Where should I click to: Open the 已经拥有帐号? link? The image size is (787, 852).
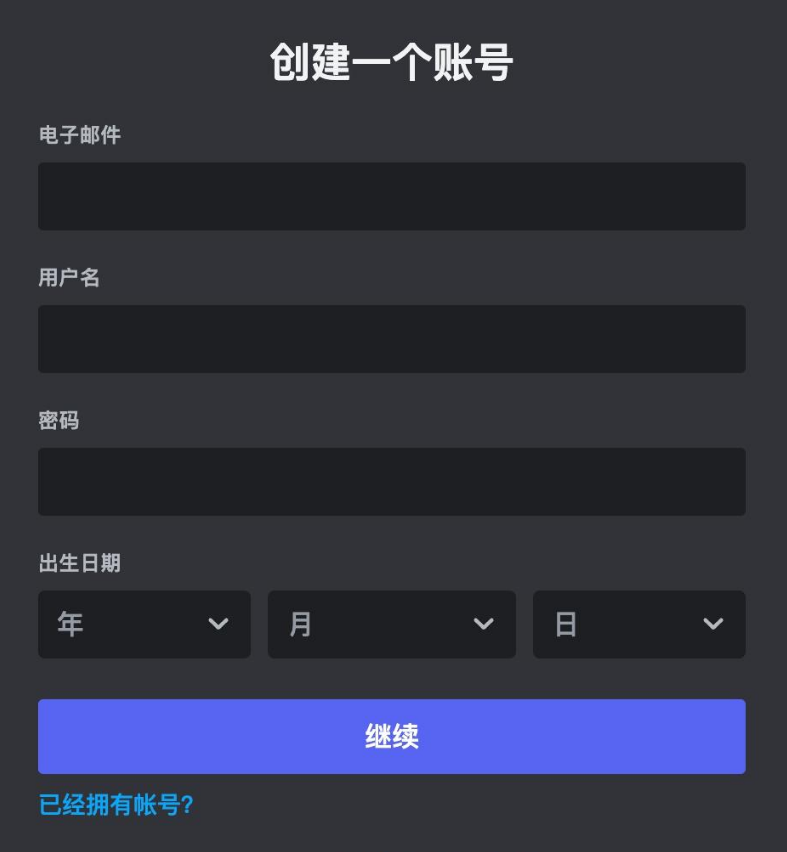[x=116, y=804]
